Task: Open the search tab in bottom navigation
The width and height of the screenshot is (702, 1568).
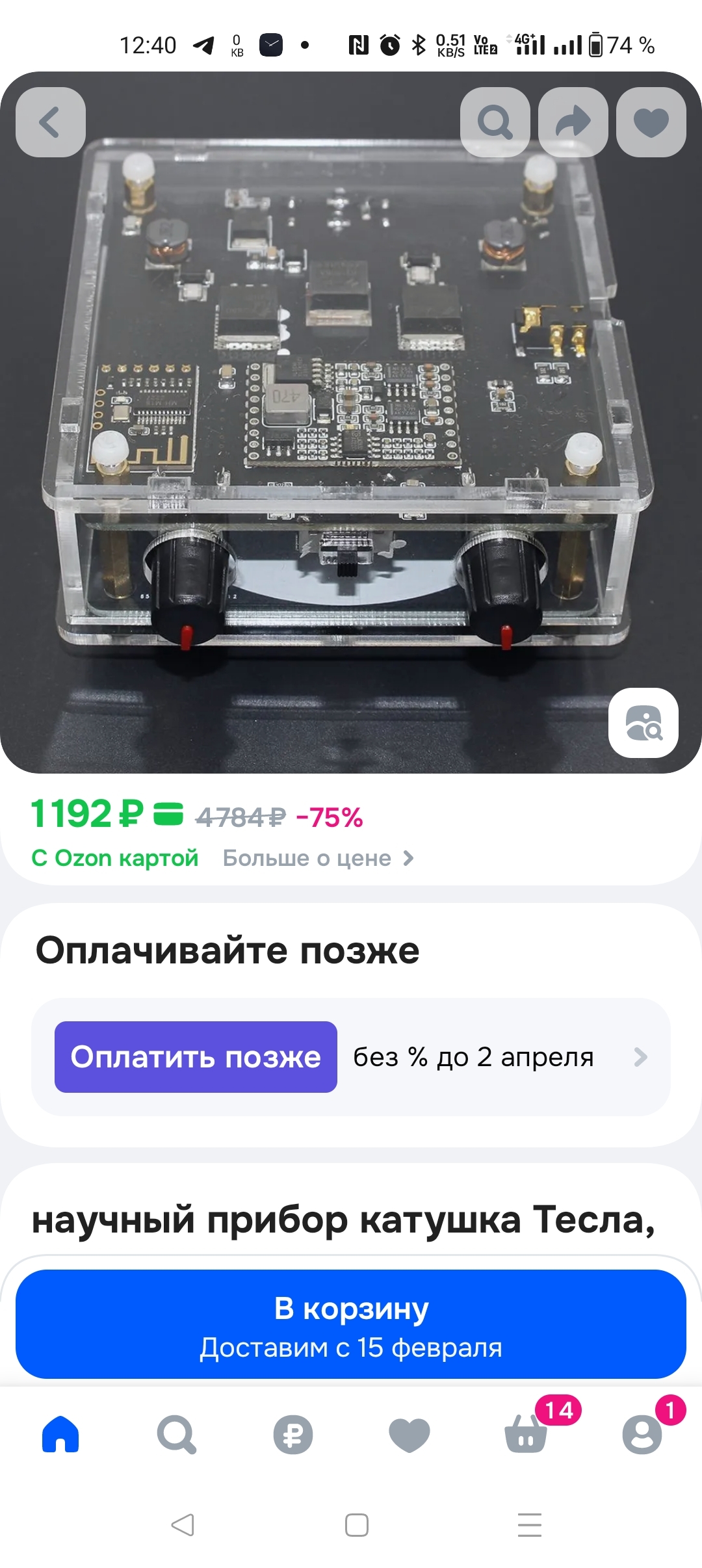Action: [176, 1434]
